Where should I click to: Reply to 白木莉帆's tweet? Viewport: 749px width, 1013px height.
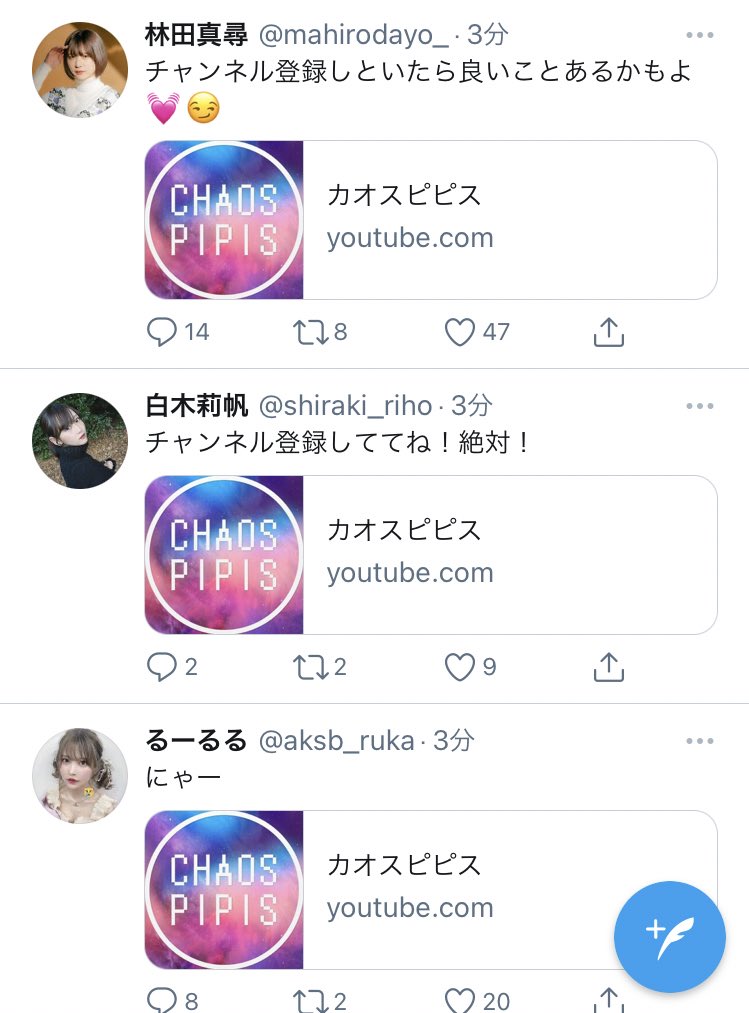162,667
